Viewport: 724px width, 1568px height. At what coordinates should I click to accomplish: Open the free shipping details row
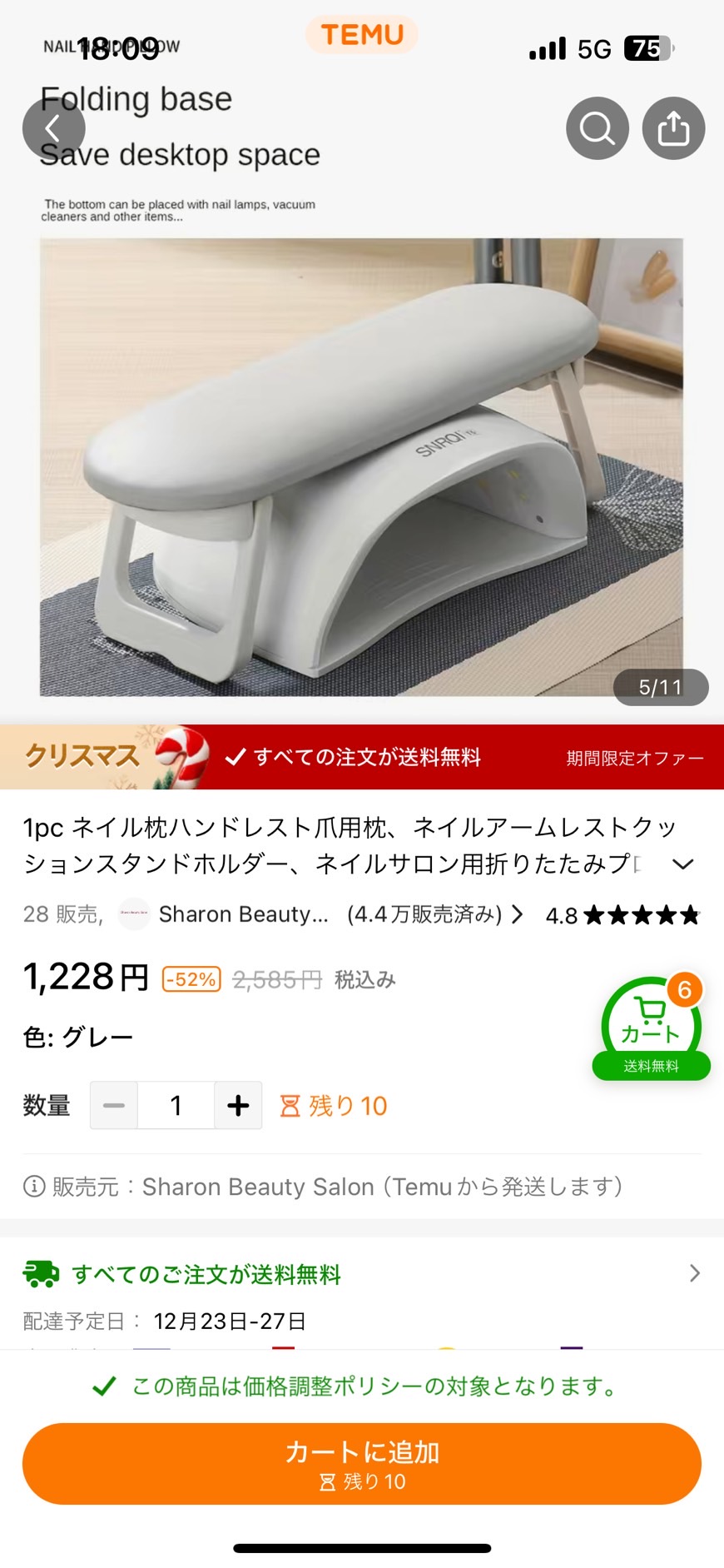(362, 1274)
